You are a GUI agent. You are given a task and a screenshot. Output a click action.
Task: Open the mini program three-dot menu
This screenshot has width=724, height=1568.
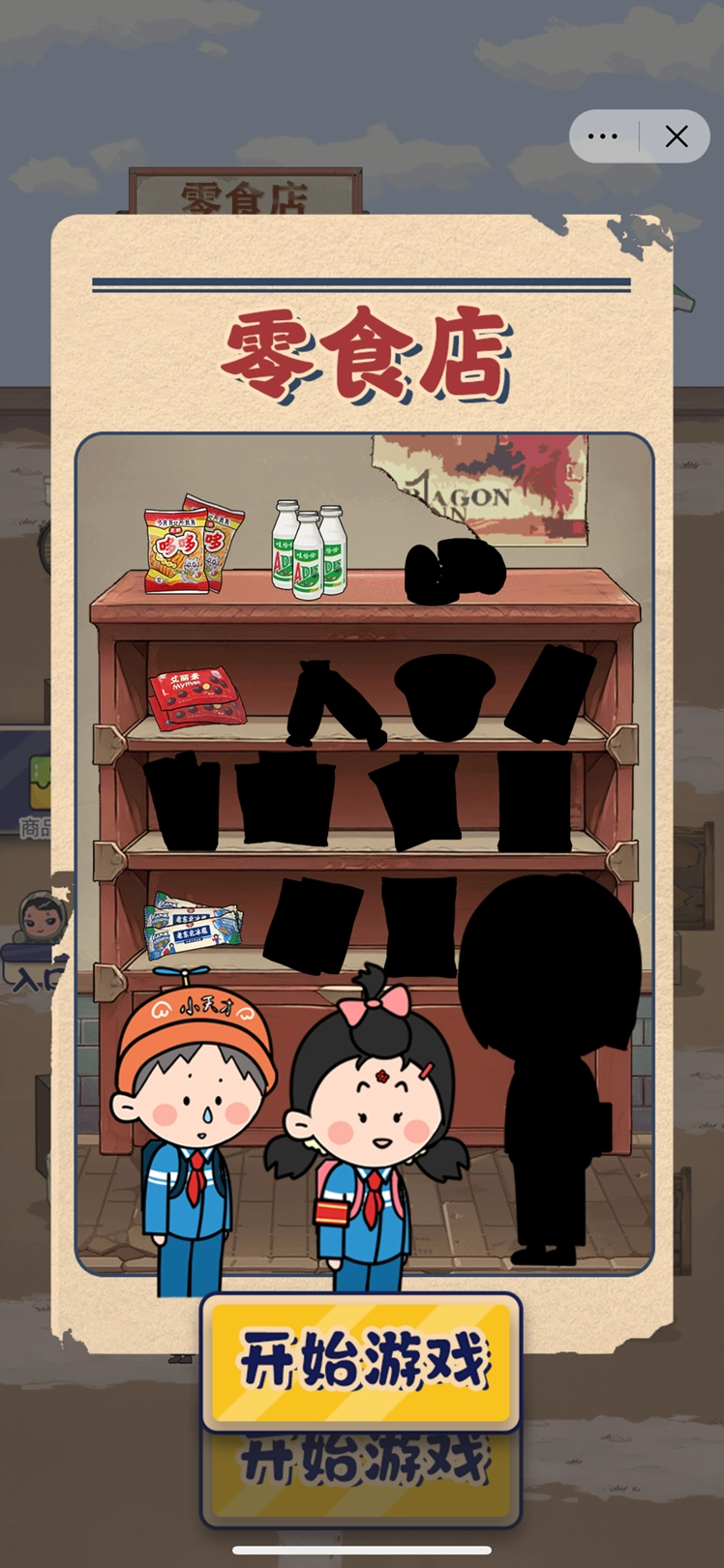(603, 136)
